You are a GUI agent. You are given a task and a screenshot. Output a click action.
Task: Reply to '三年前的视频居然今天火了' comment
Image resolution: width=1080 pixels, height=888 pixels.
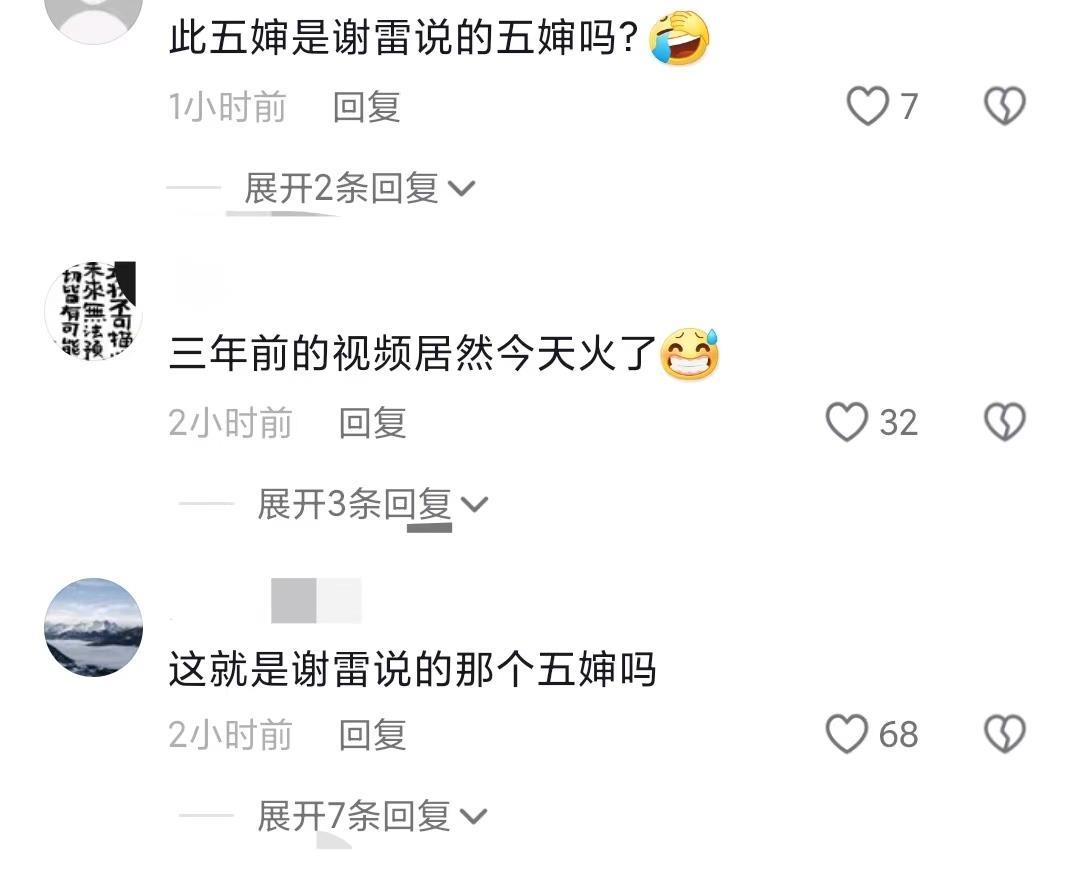[x=372, y=423]
